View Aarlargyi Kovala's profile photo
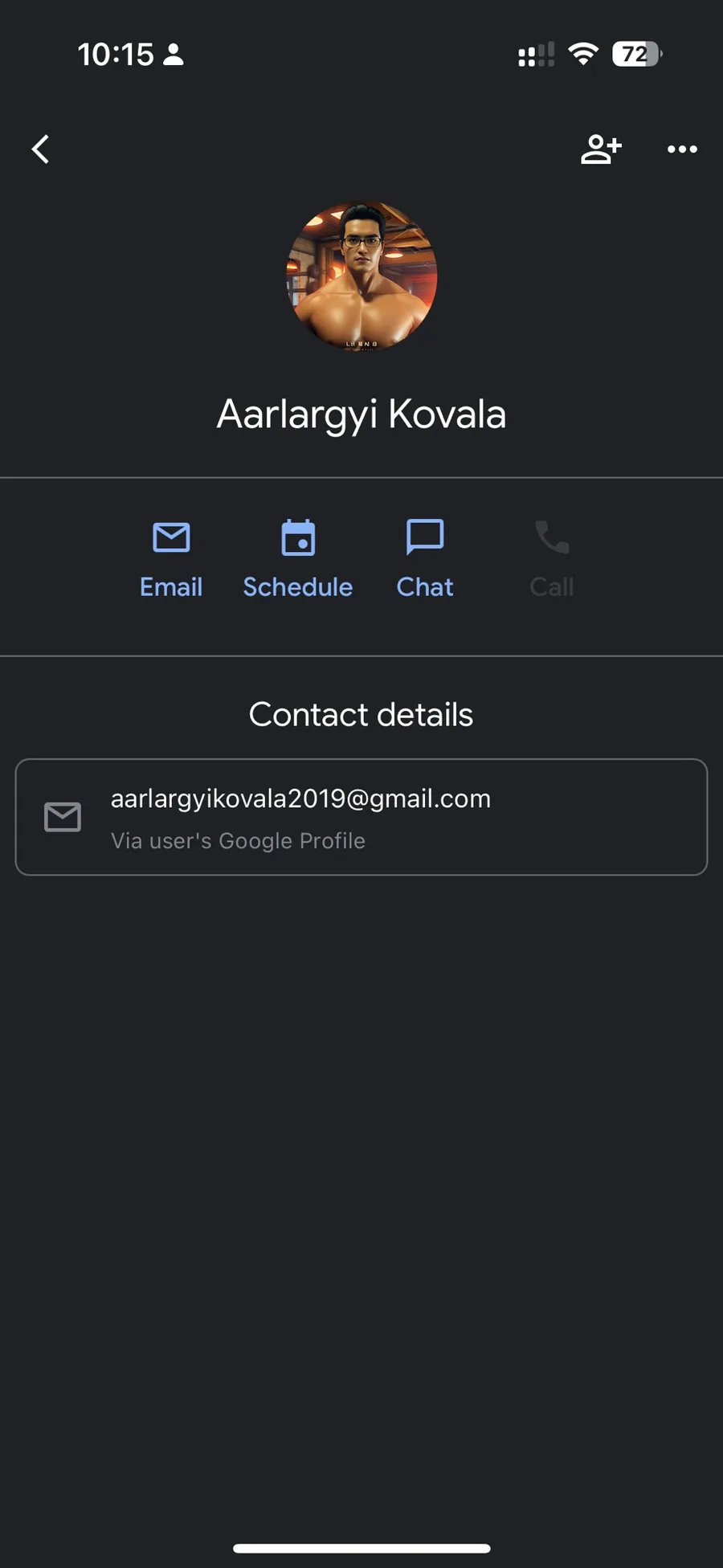Screen dimensions: 723x1568 click(x=361, y=276)
